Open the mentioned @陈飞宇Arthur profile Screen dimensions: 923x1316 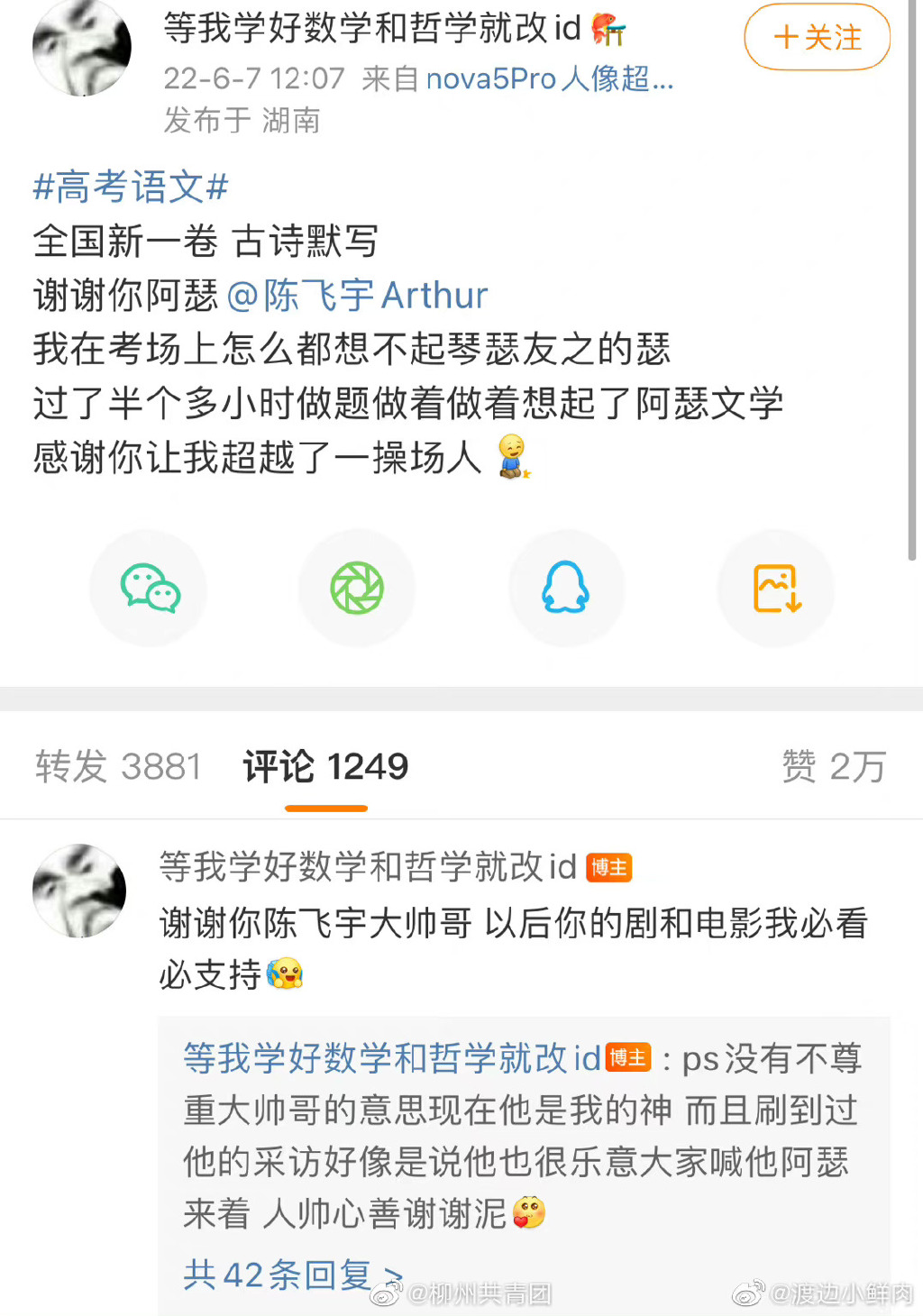pyautogui.click(x=358, y=296)
